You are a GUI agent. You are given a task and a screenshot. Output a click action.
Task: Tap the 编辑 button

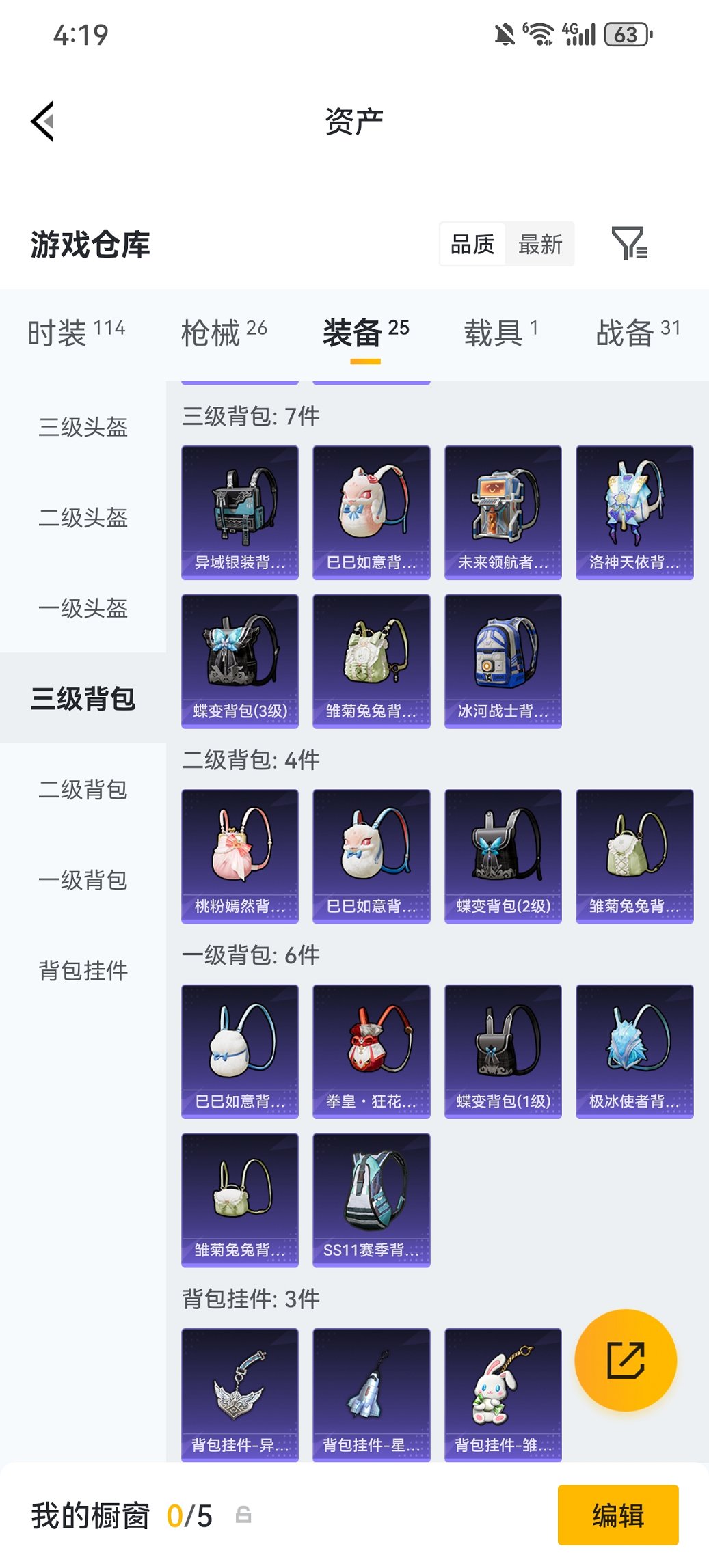(617, 1516)
